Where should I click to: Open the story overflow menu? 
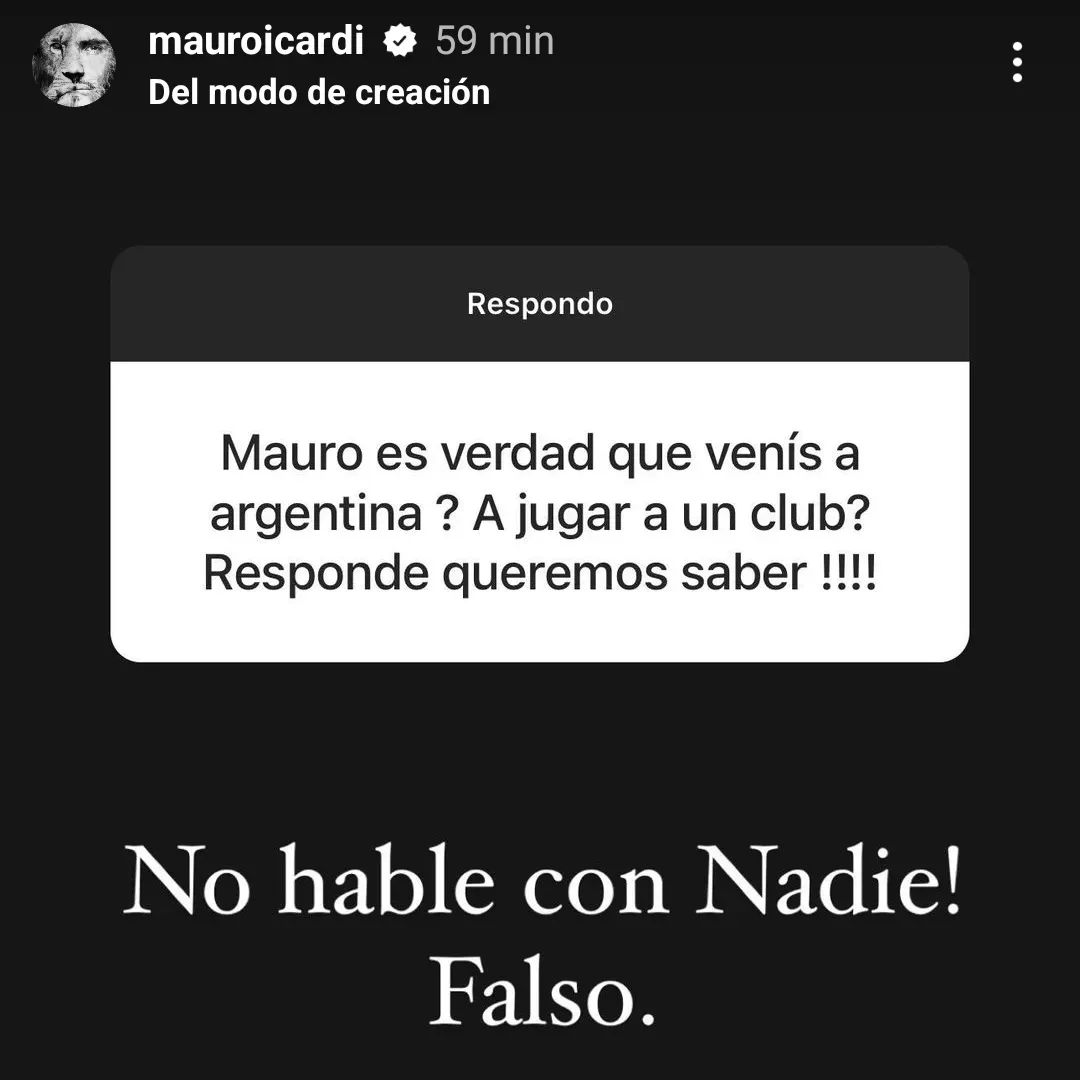[x=1017, y=62]
